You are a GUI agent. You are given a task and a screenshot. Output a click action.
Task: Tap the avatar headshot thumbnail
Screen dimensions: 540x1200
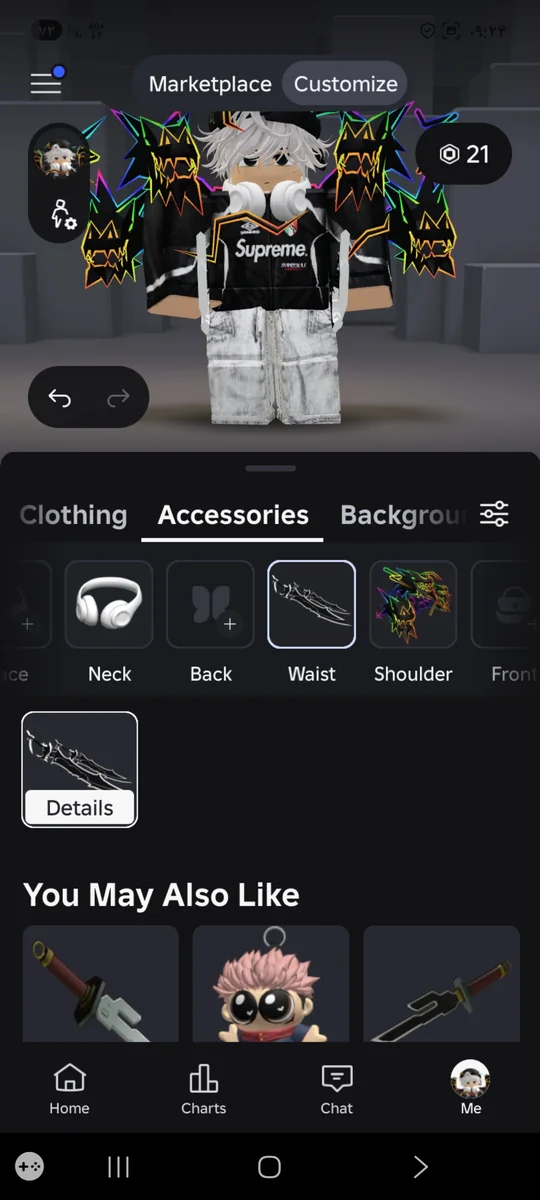point(60,156)
